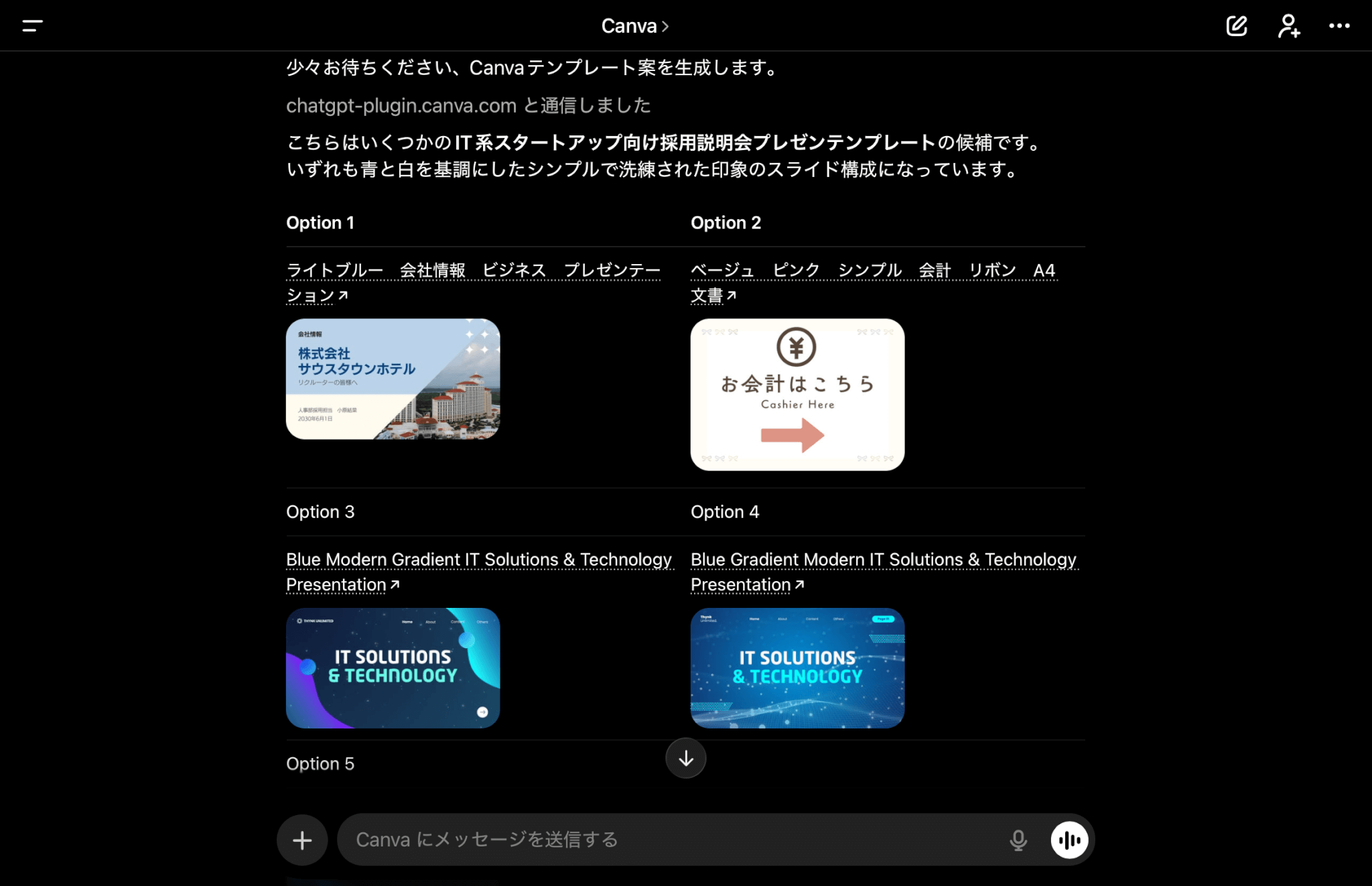Image resolution: width=1372 pixels, height=886 pixels.
Task: Start a new chat
Action: 1236,26
